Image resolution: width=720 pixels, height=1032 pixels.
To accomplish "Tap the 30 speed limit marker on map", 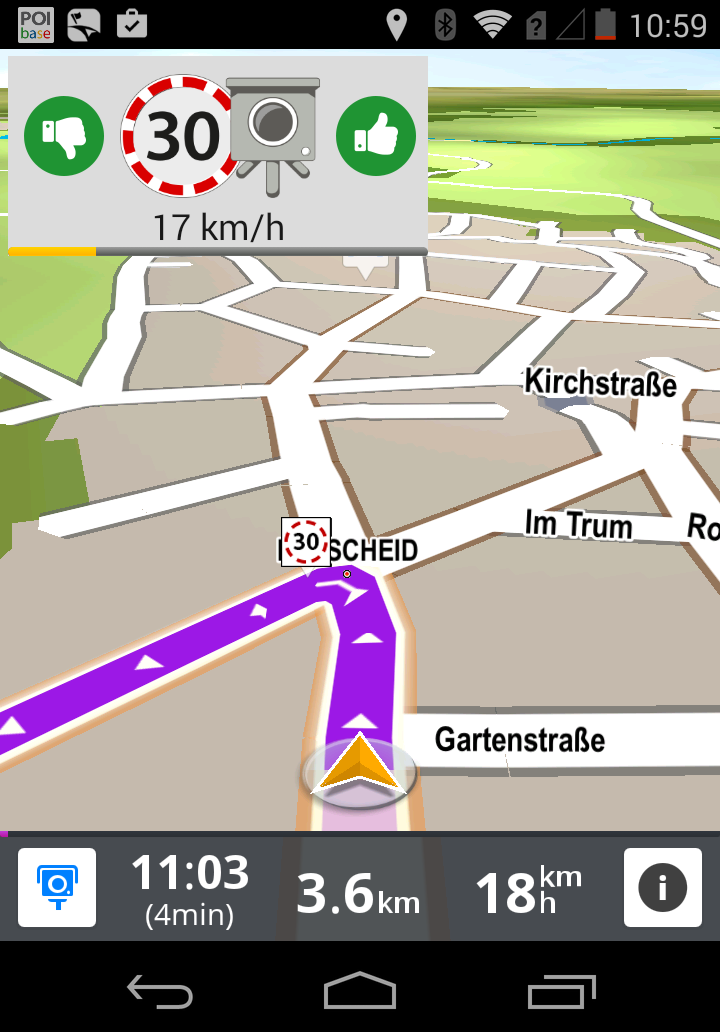I will [306, 542].
